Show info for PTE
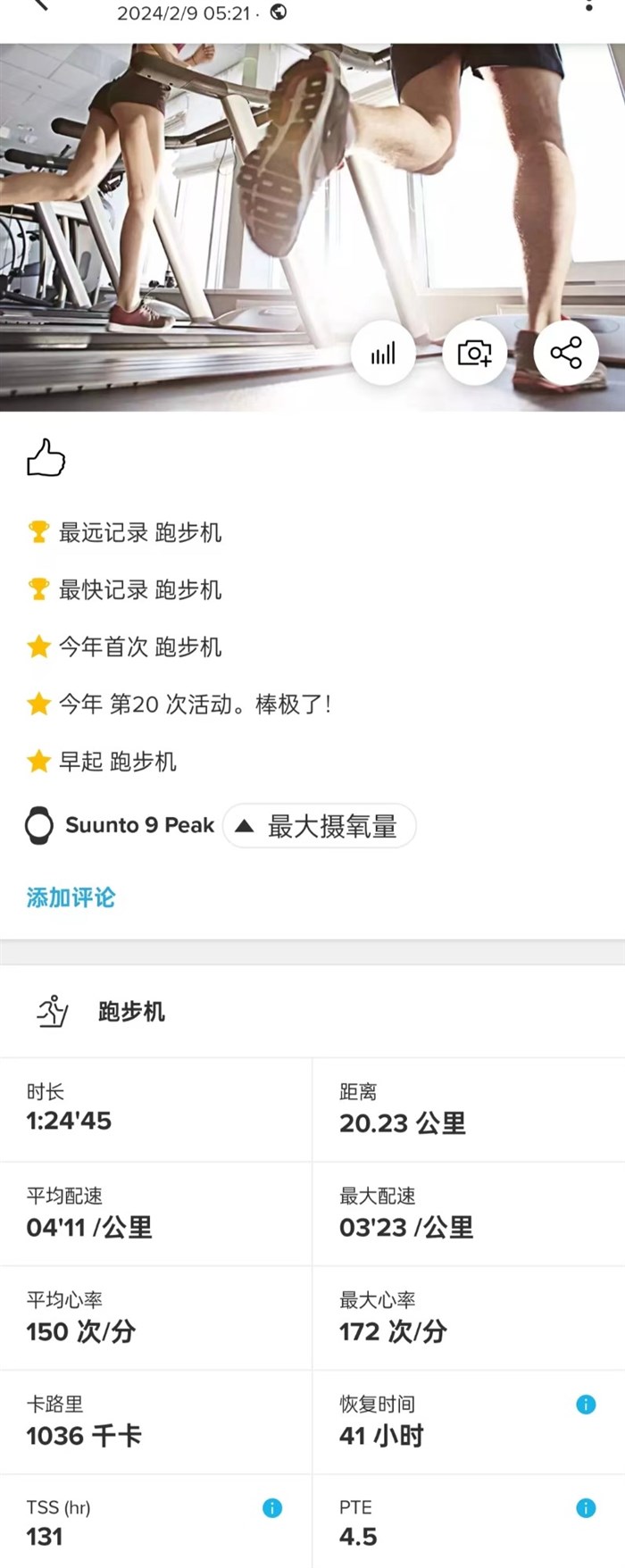This screenshot has width=625, height=1568. coord(586,1508)
